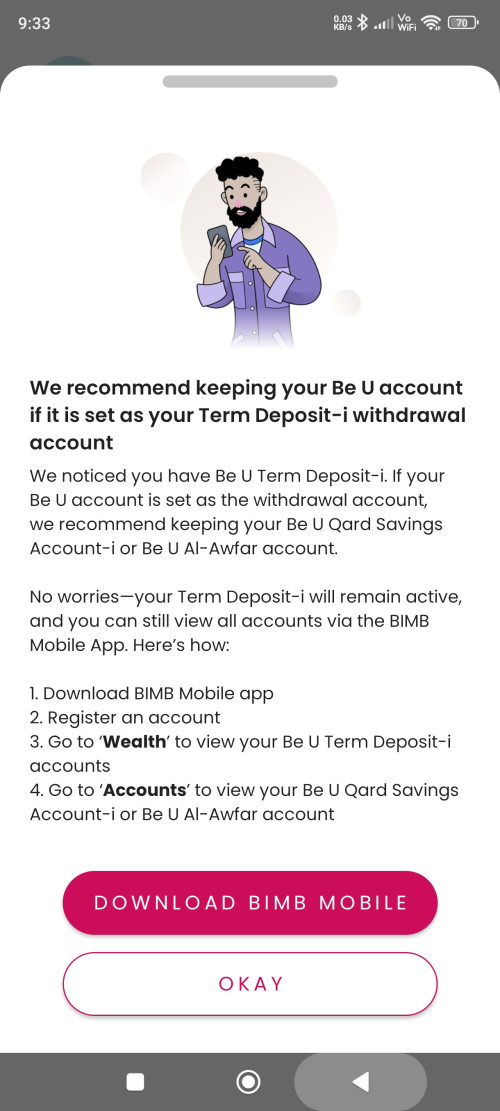Tap the Download BIMB Mobile button

250,902
